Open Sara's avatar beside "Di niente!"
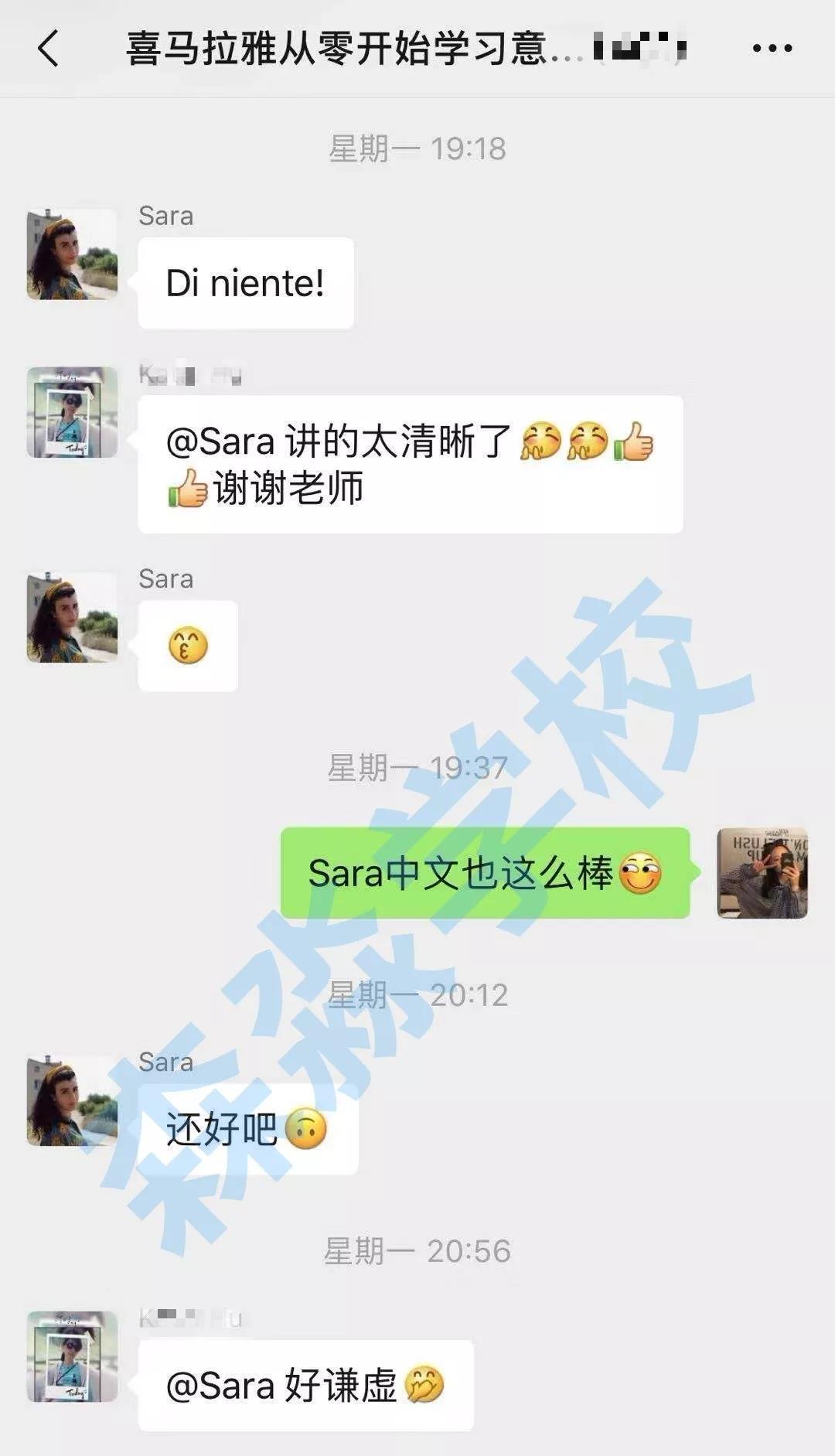 pyautogui.click(x=72, y=254)
